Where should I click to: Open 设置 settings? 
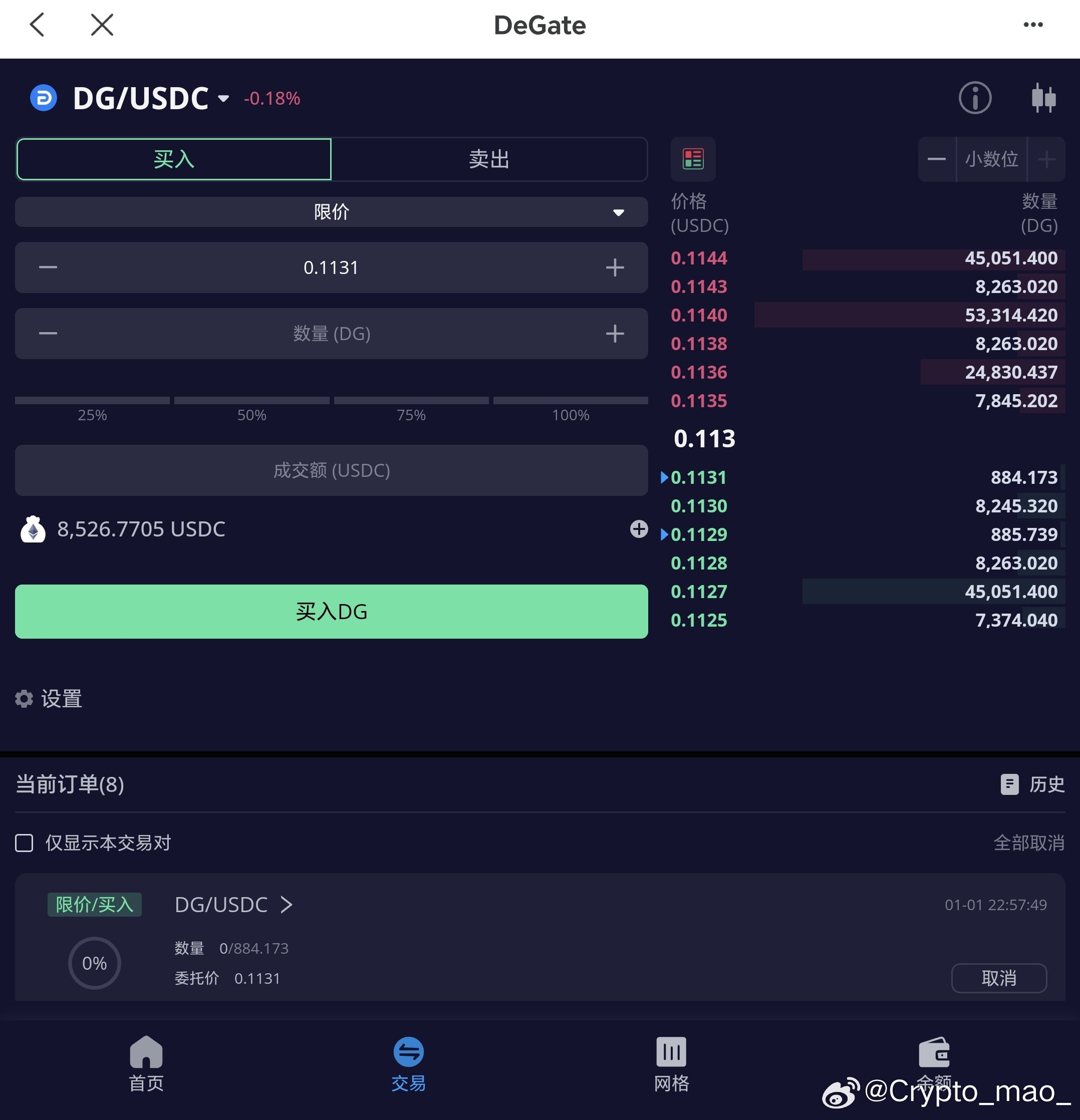click(x=49, y=698)
